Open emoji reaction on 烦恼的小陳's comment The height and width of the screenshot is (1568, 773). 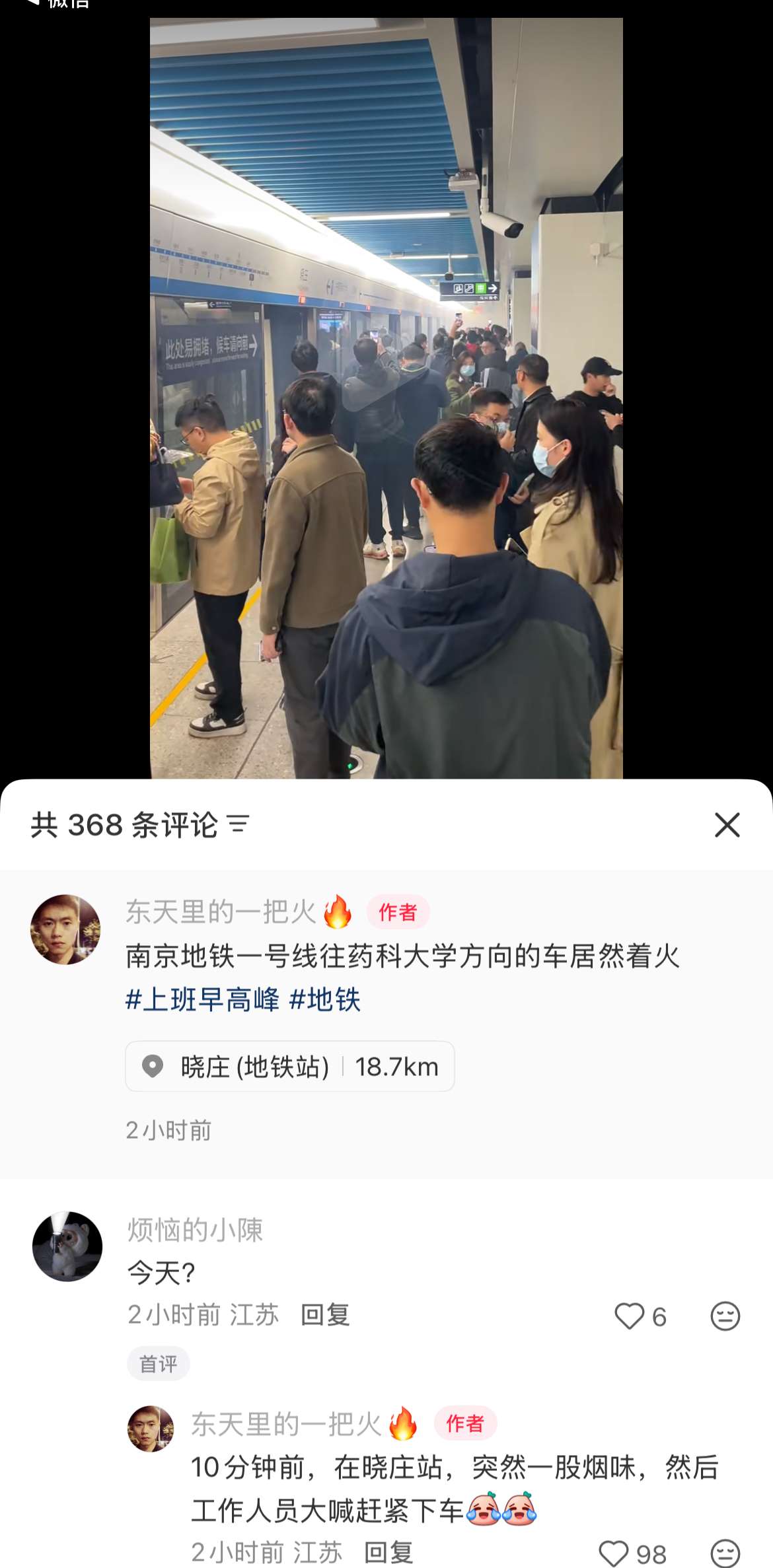tap(725, 1316)
